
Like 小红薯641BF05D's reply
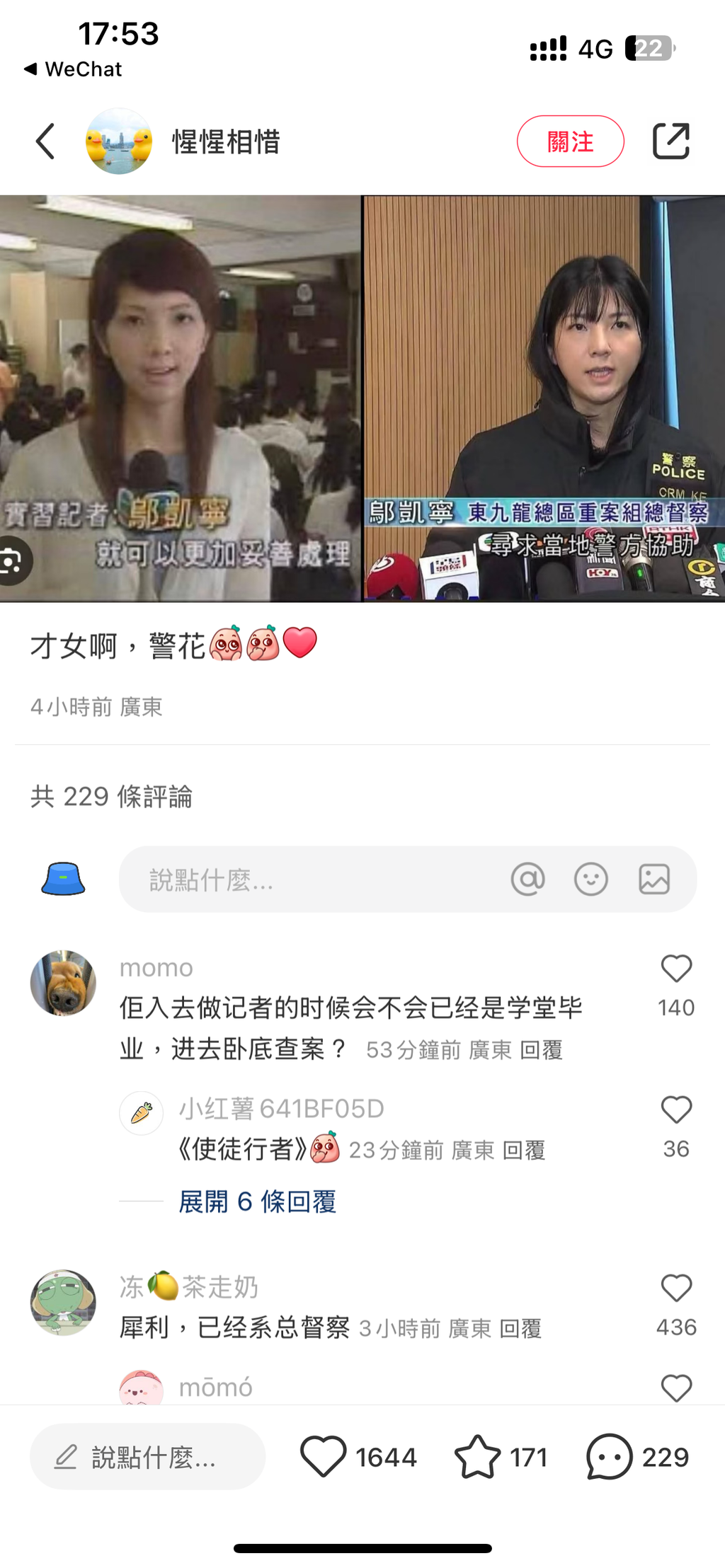click(675, 1110)
